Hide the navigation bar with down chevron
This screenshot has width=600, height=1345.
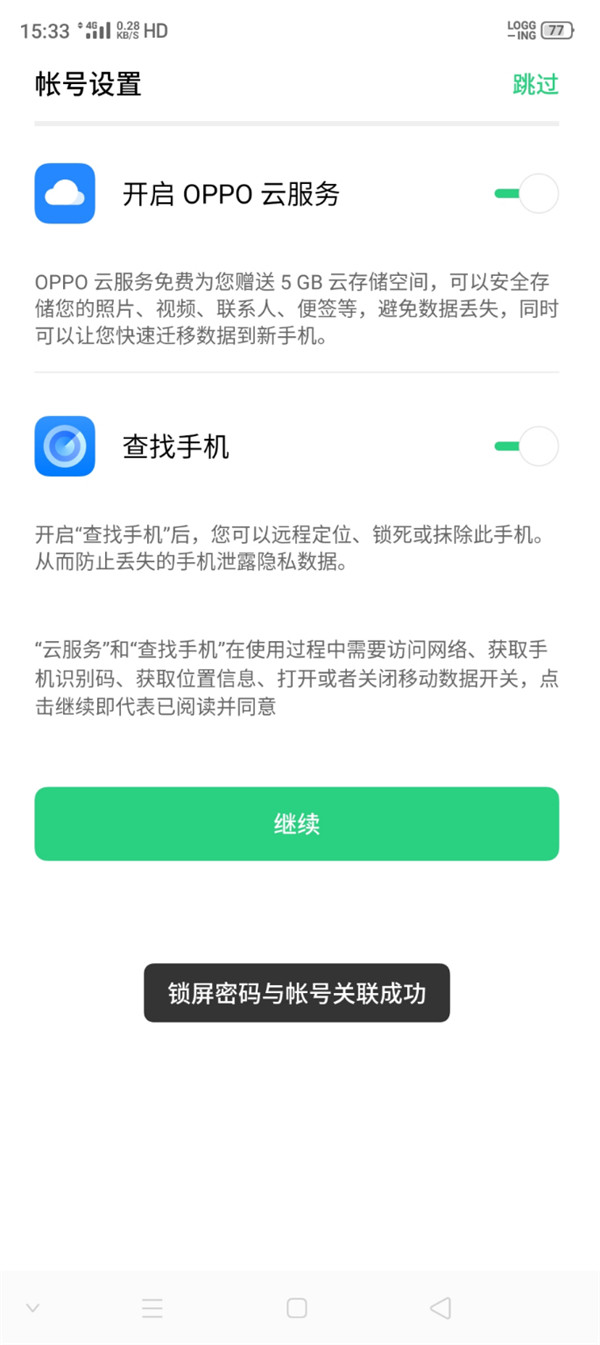tap(32, 1307)
